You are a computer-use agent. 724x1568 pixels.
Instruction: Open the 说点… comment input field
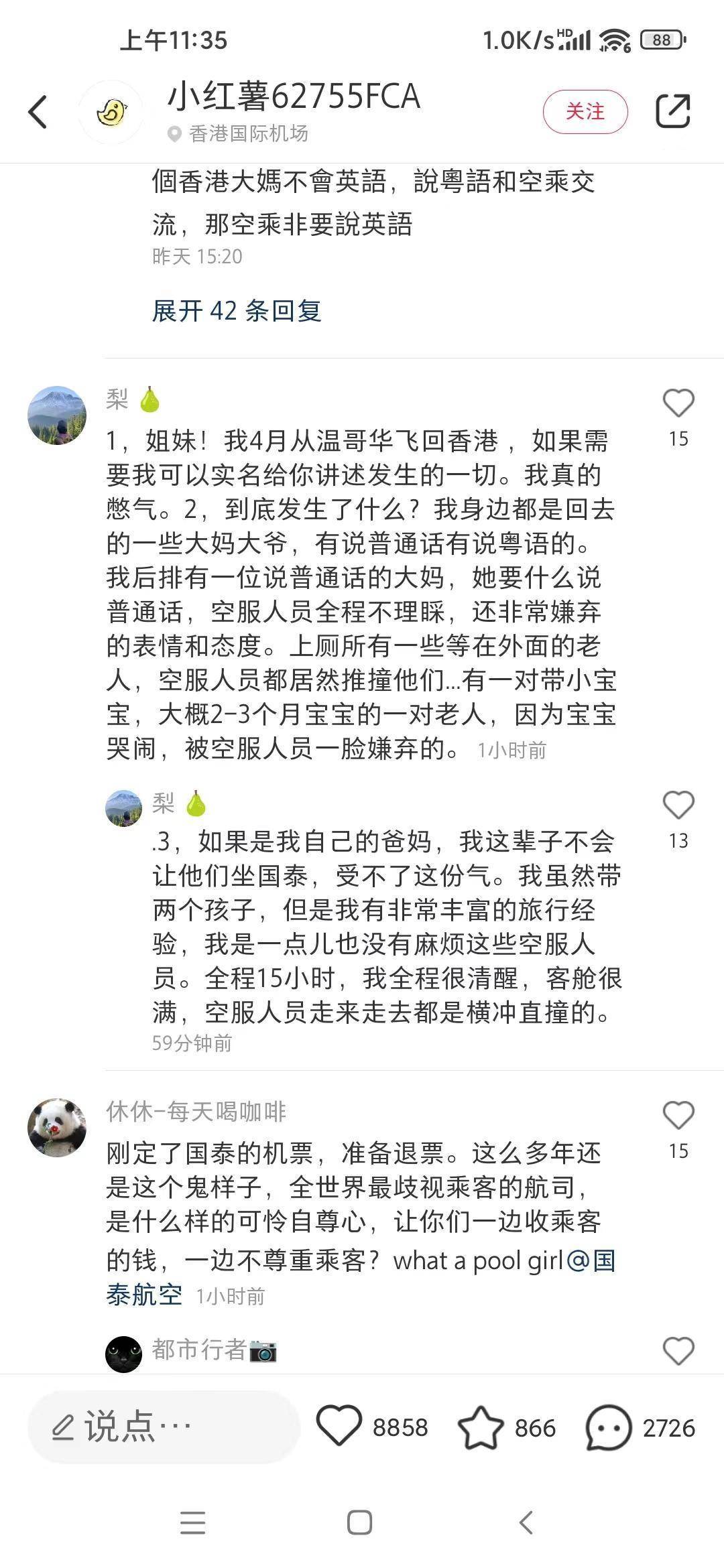164,1427
